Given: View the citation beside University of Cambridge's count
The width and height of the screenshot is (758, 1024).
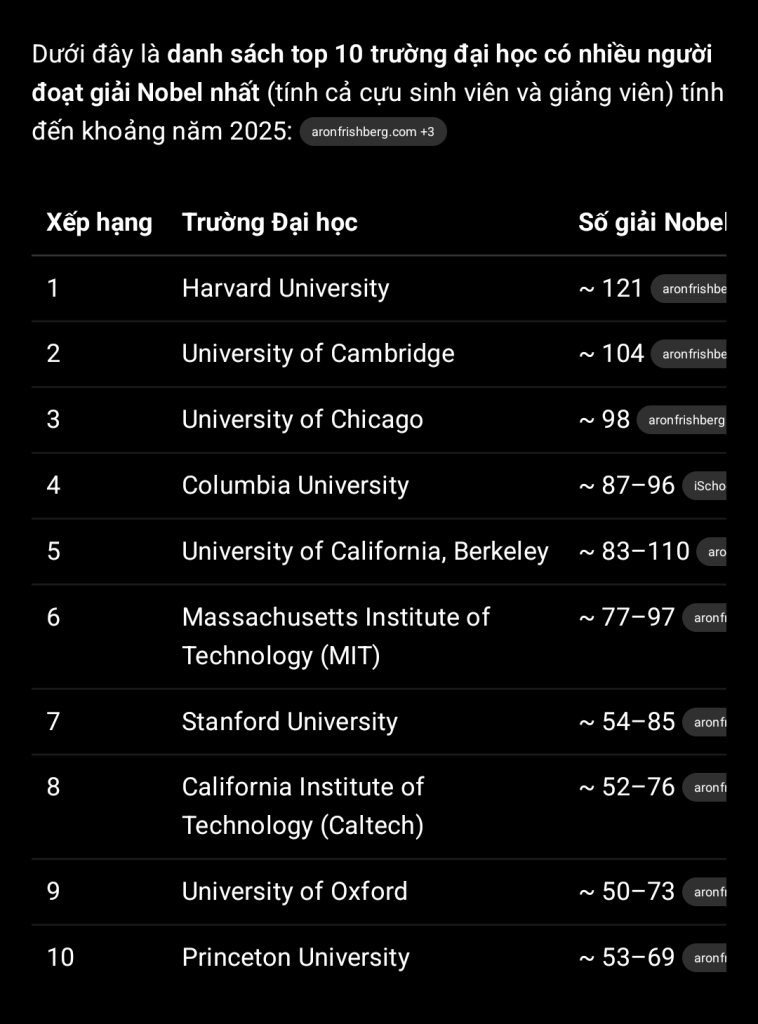Looking at the screenshot, I should [689, 354].
